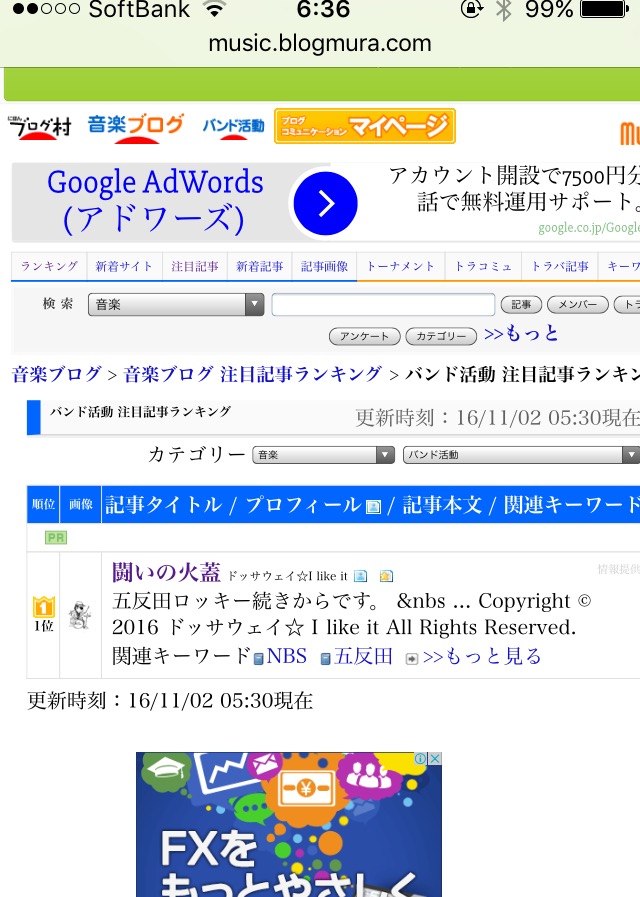Focus the search text field
The width and height of the screenshot is (640, 897).
383,305
